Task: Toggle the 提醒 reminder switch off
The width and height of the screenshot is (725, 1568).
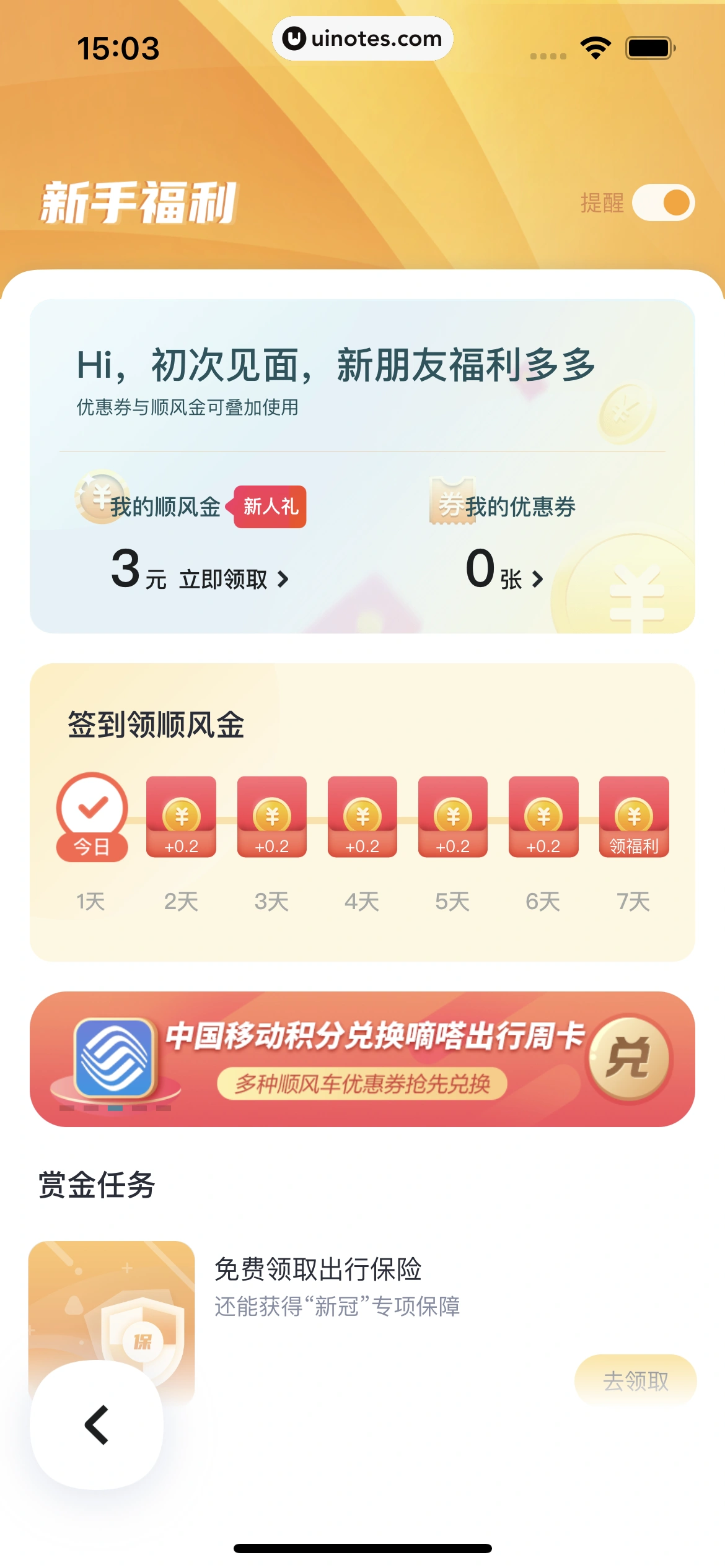Action: point(664,203)
